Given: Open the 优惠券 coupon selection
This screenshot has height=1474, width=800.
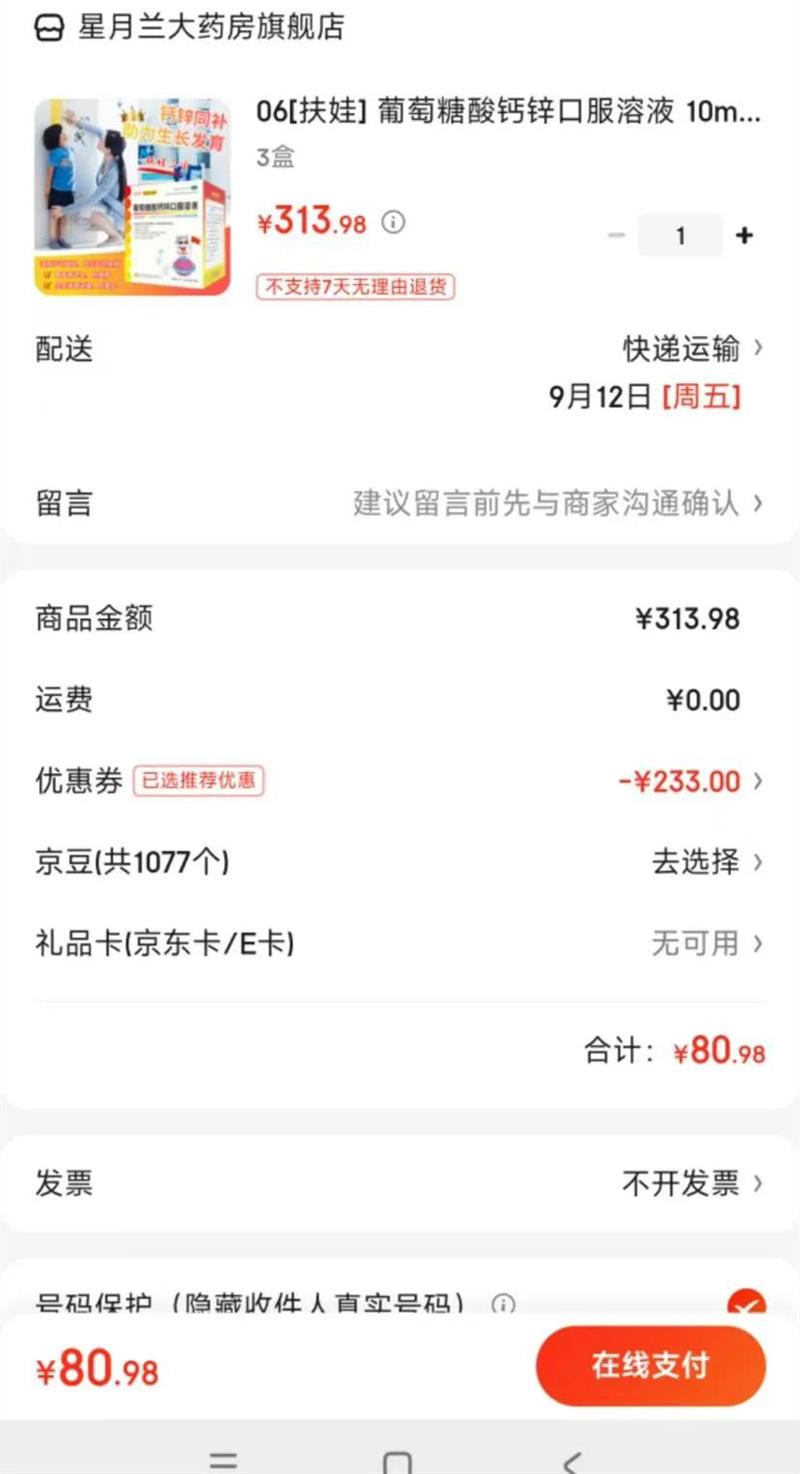Looking at the screenshot, I should click(x=690, y=781).
